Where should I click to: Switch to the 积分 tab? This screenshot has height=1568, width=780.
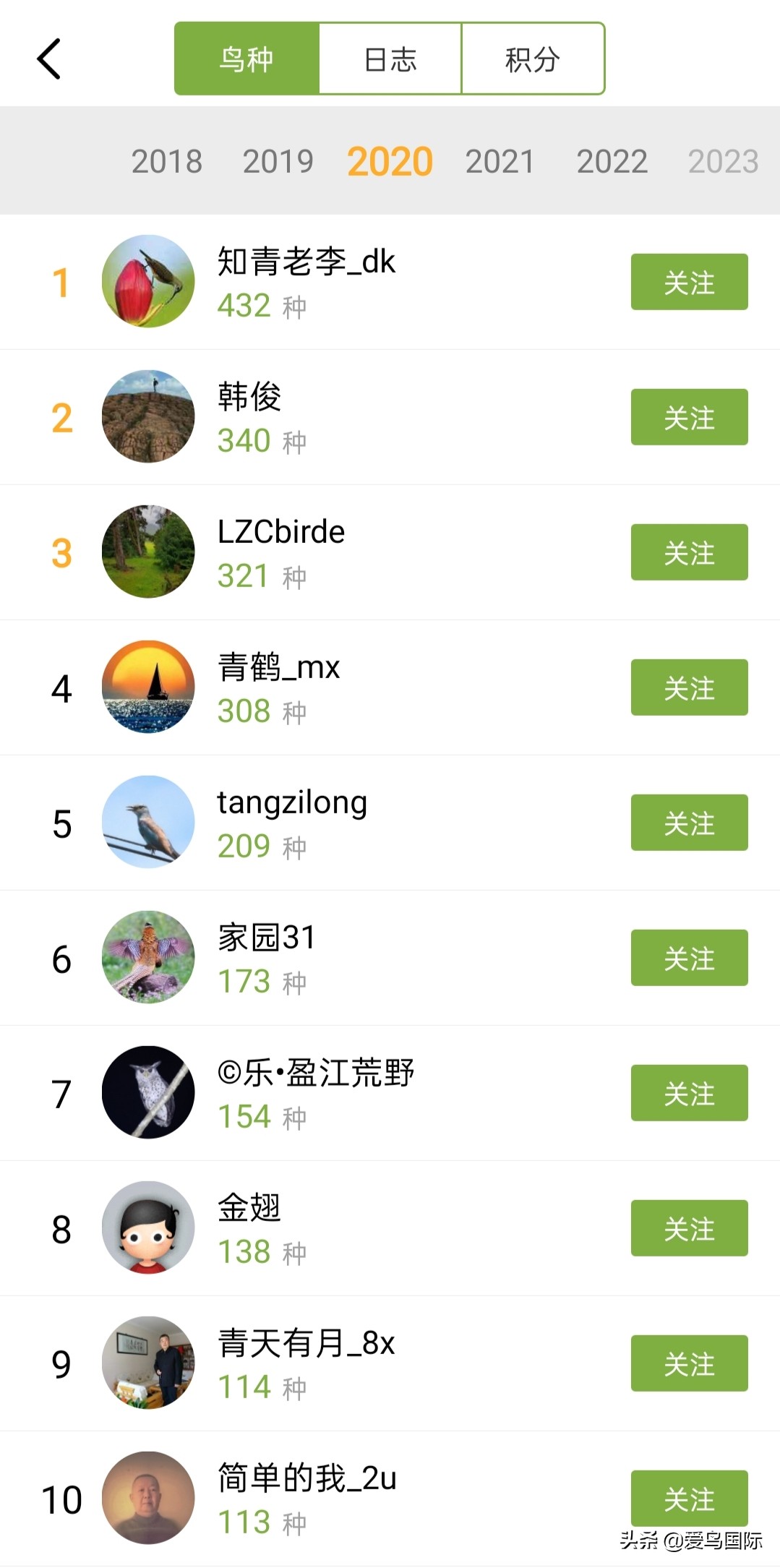(x=533, y=59)
